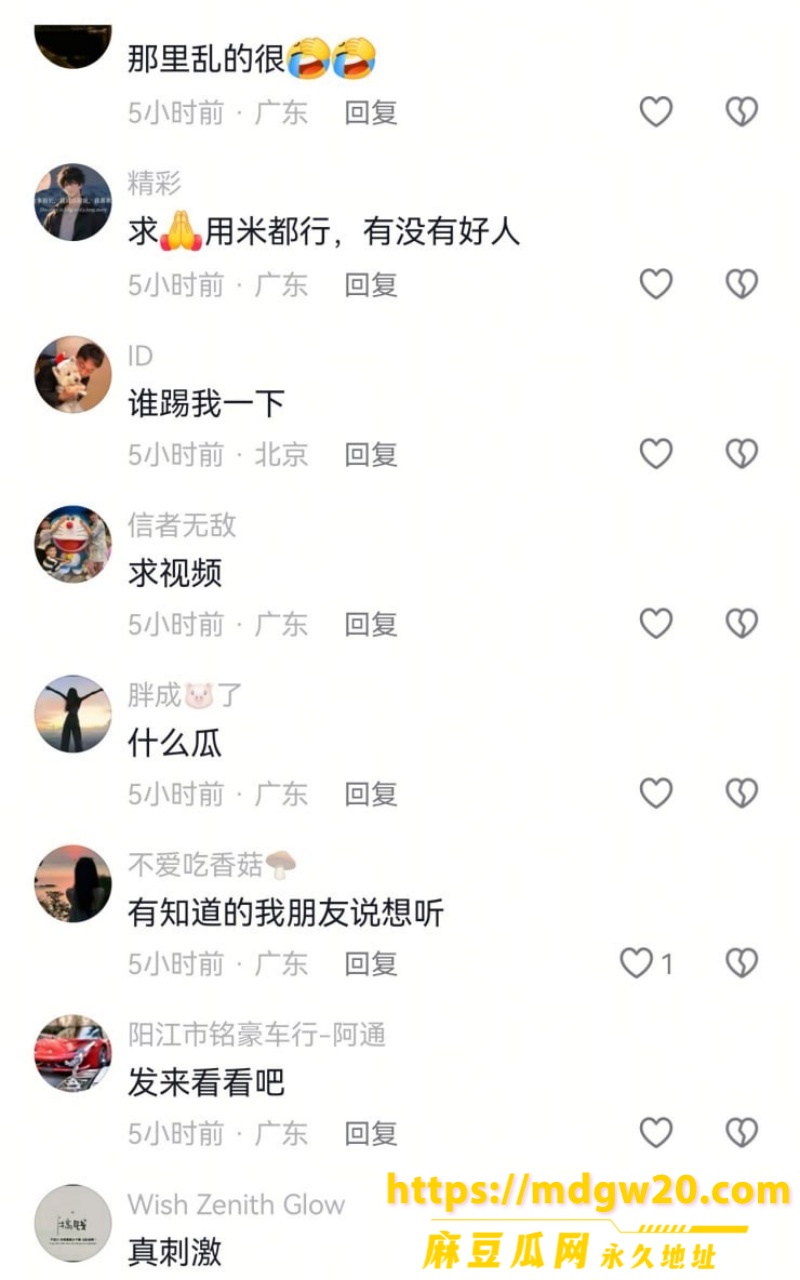The width and height of the screenshot is (800, 1280).
Task: Dislike the comment "那里乱的很"
Action: point(742,112)
